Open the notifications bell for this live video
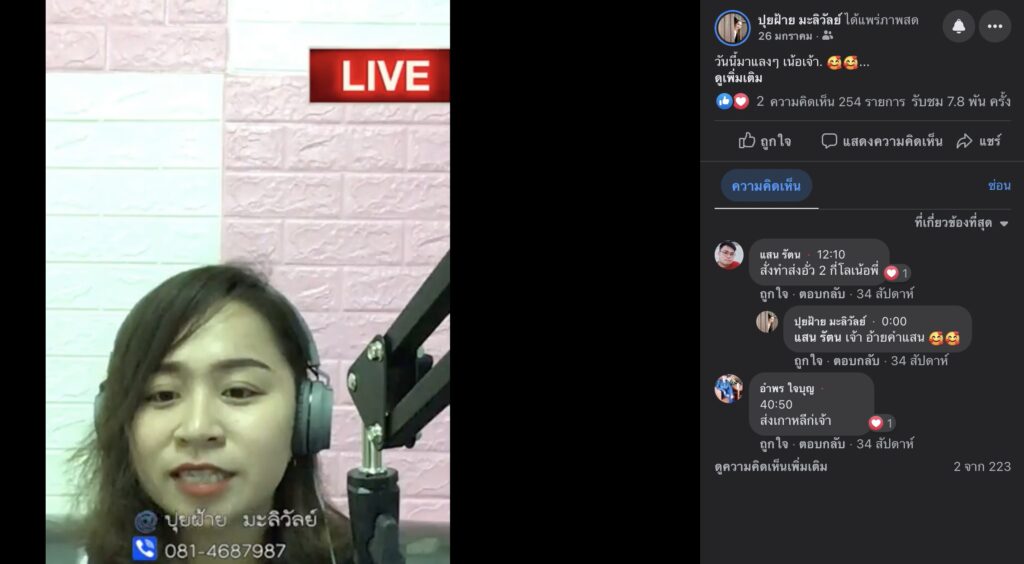Screen dimensions: 1024x564 (x=959, y=26)
